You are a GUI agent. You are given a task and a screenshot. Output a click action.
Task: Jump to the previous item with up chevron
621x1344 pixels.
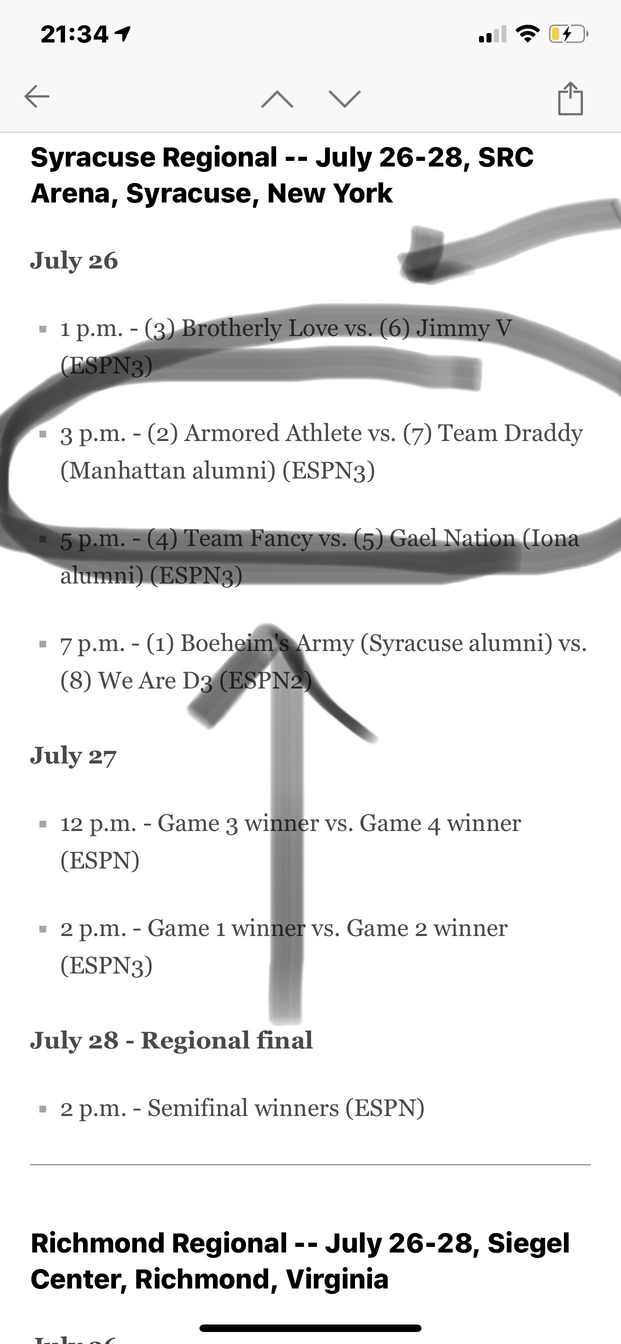pyautogui.click(x=277, y=98)
